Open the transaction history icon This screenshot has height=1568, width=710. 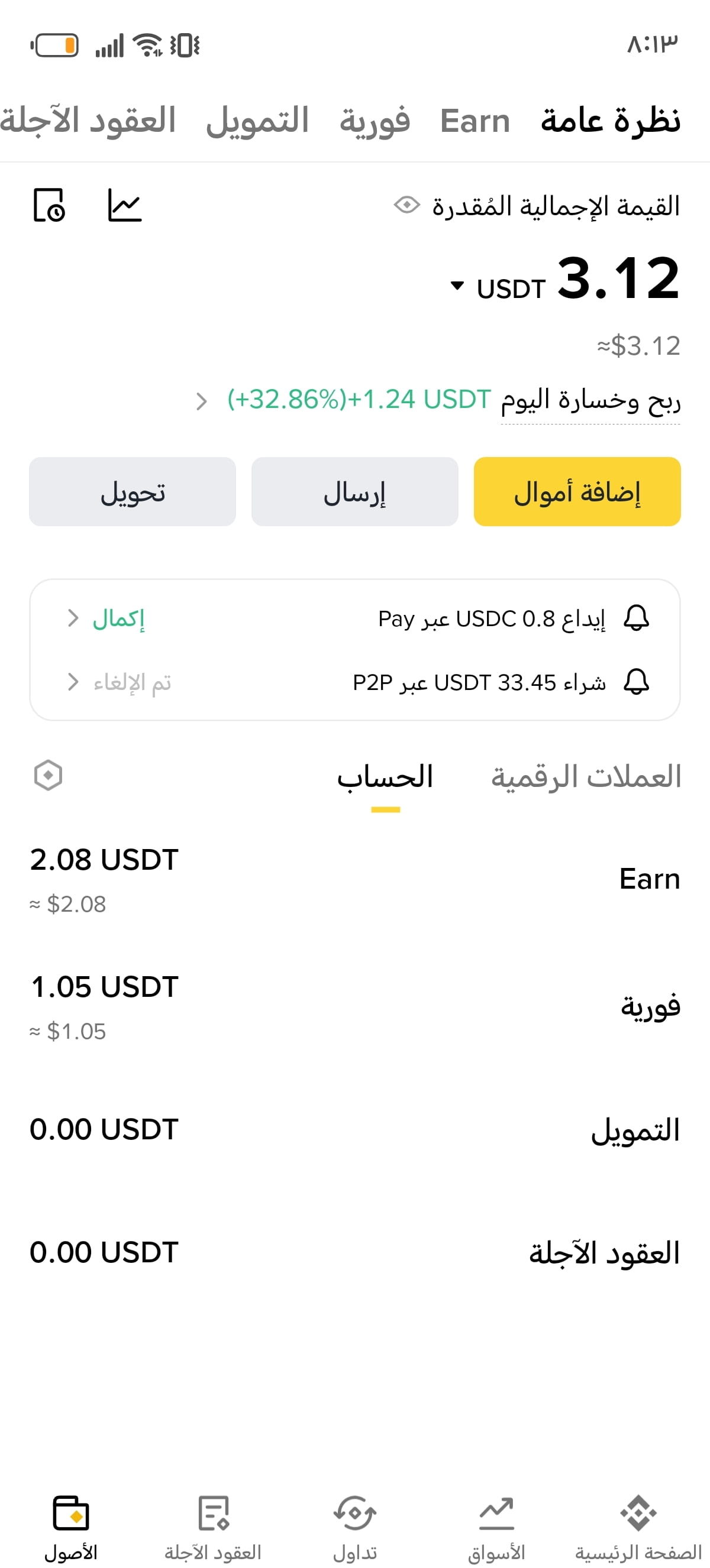(49, 205)
